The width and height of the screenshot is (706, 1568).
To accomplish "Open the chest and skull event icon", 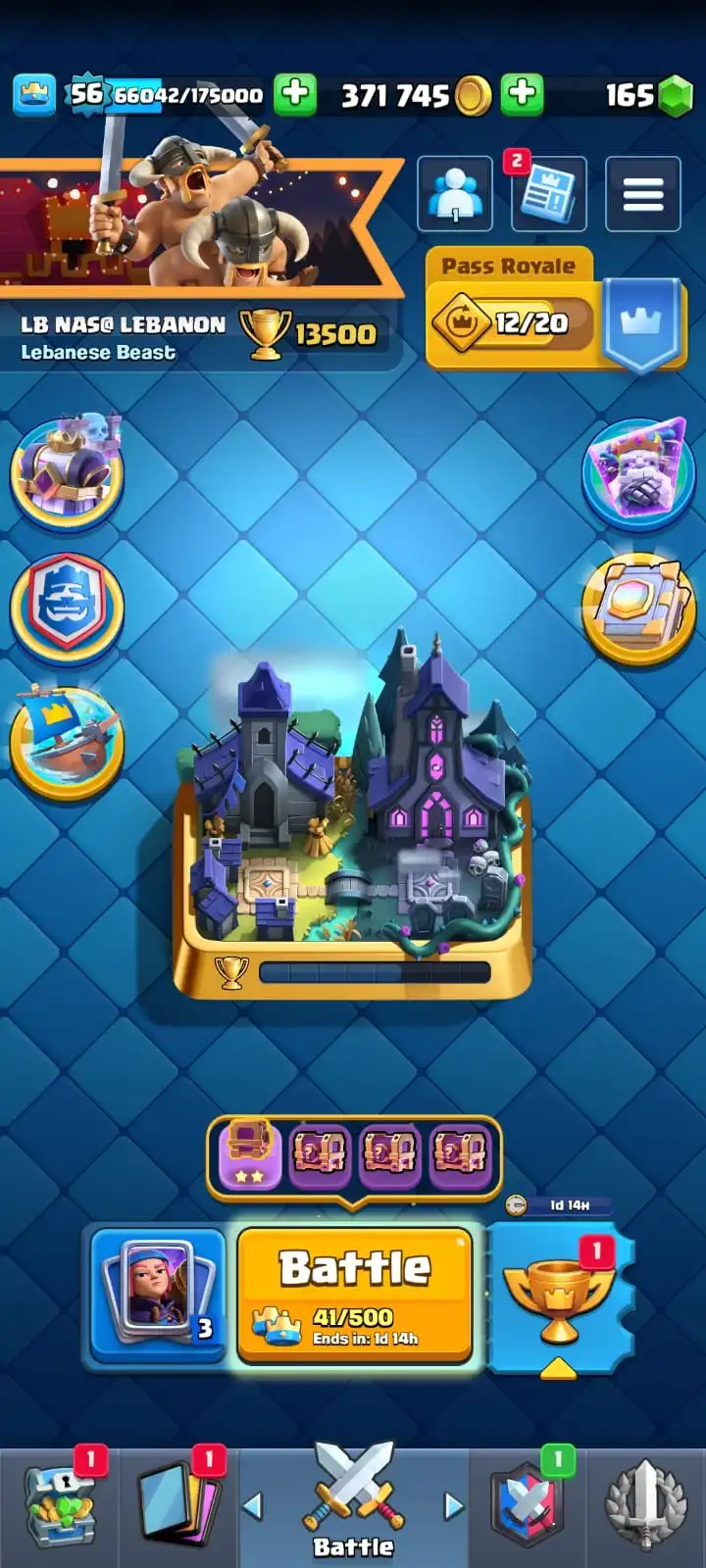I will pos(67,472).
